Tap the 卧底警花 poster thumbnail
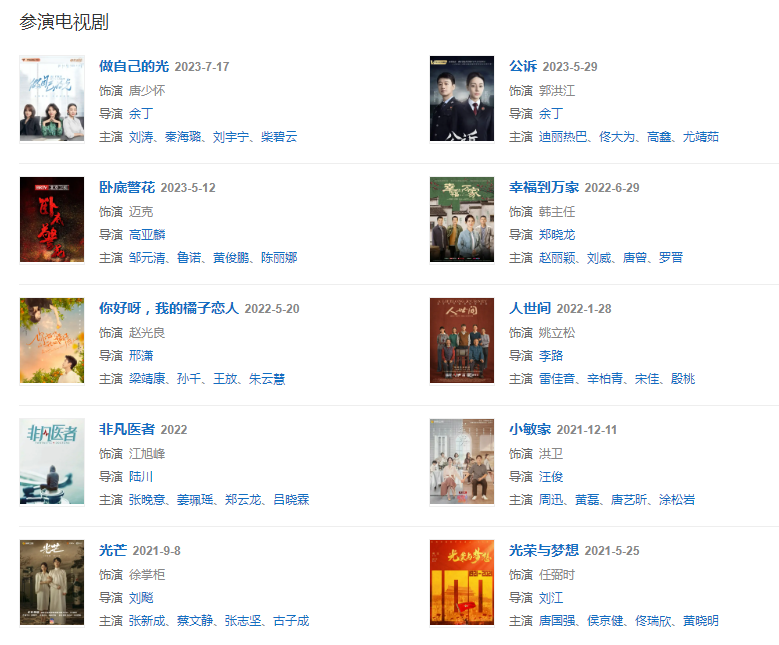 (x=52, y=220)
